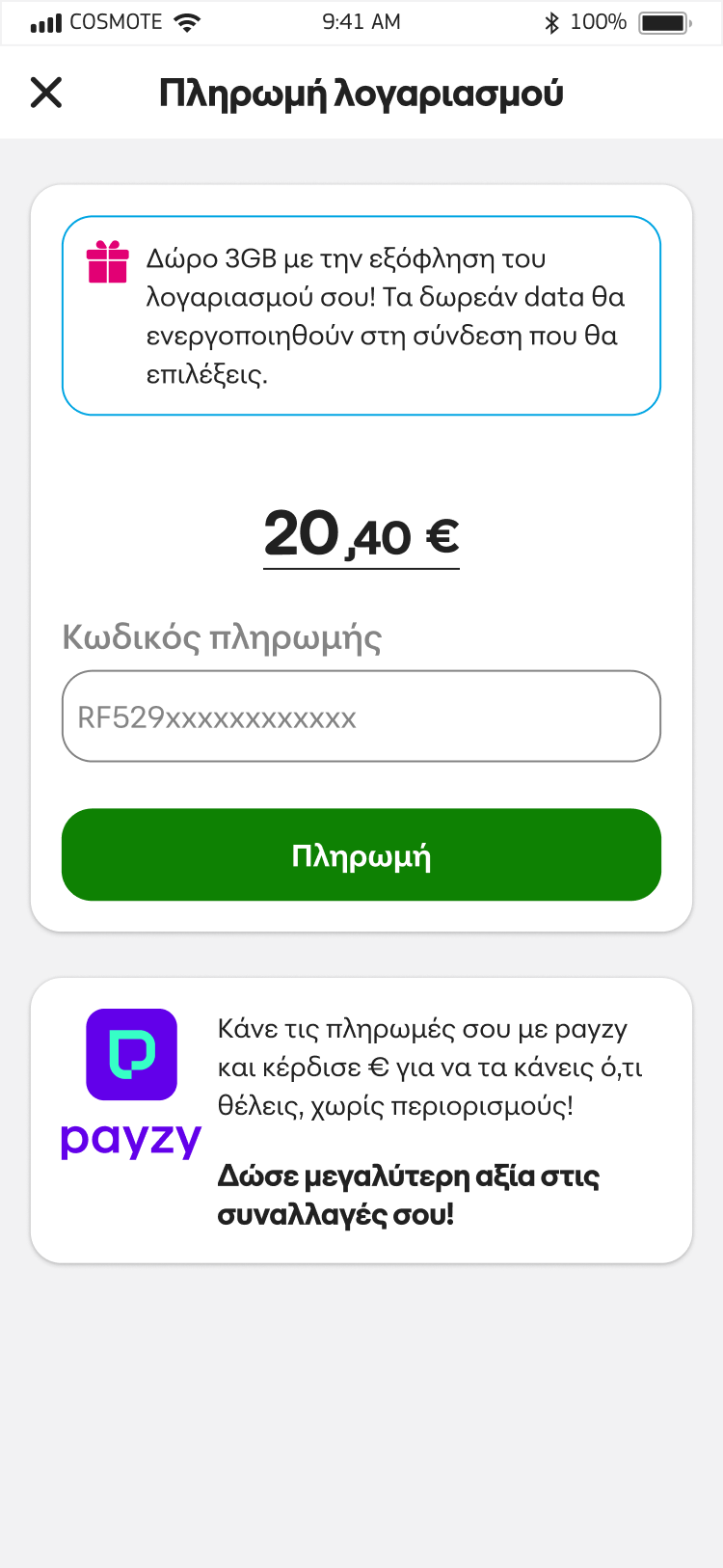Screen dimensions: 723x1568
Task: Tap the green Πληρωμή button
Action: coord(361,854)
